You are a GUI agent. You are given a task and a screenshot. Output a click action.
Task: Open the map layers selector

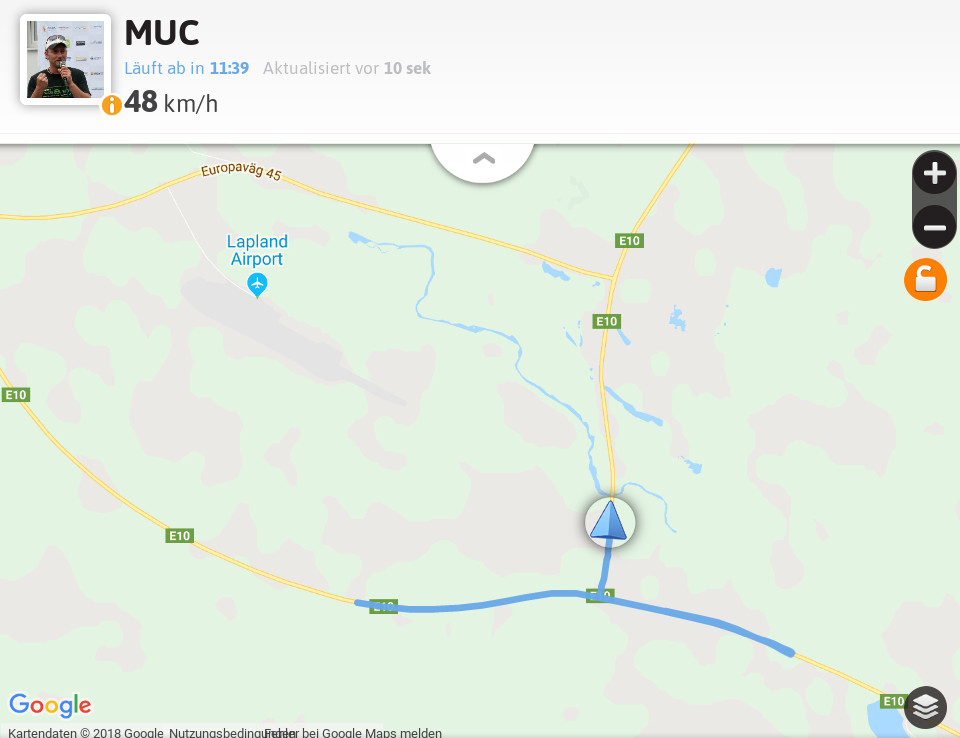(x=925, y=707)
